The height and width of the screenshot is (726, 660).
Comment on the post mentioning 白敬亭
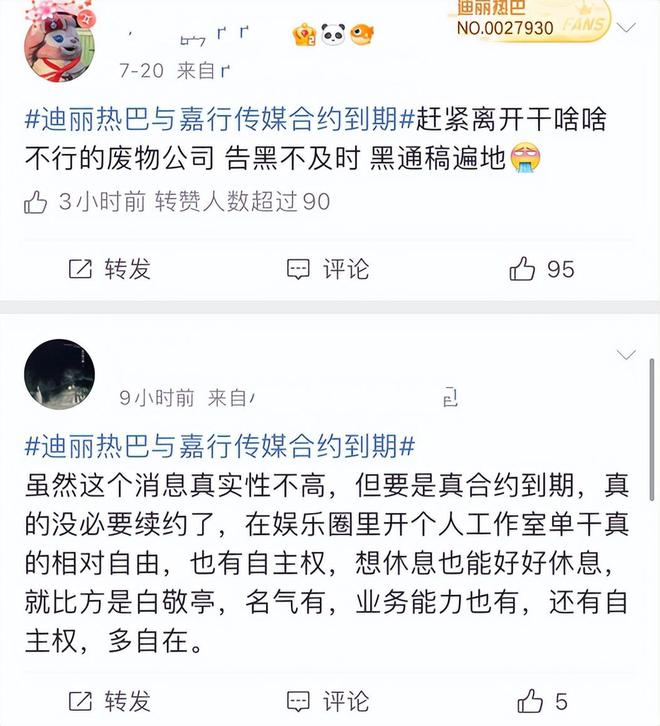328,700
